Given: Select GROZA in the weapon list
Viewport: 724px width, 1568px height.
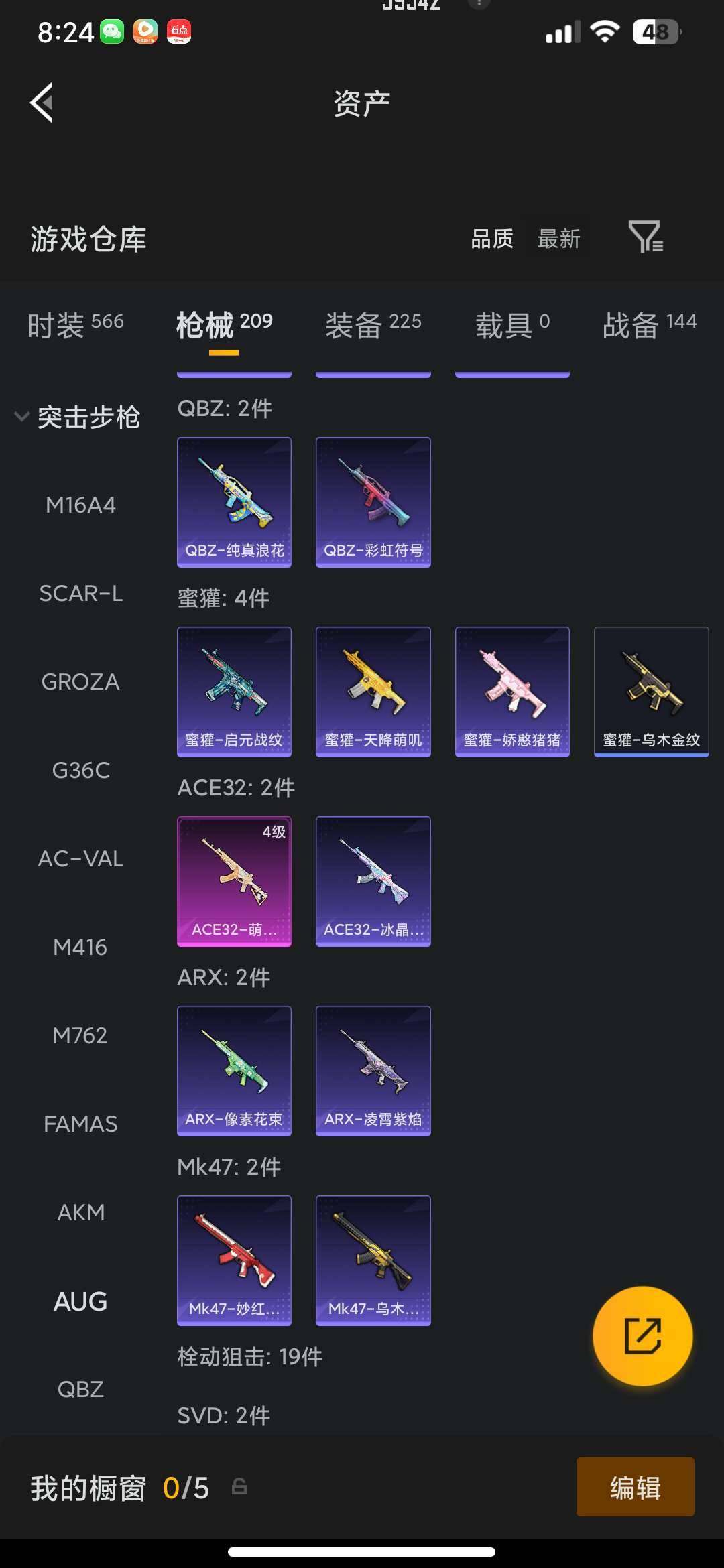Looking at the screenshot, I should pos(80,681).
